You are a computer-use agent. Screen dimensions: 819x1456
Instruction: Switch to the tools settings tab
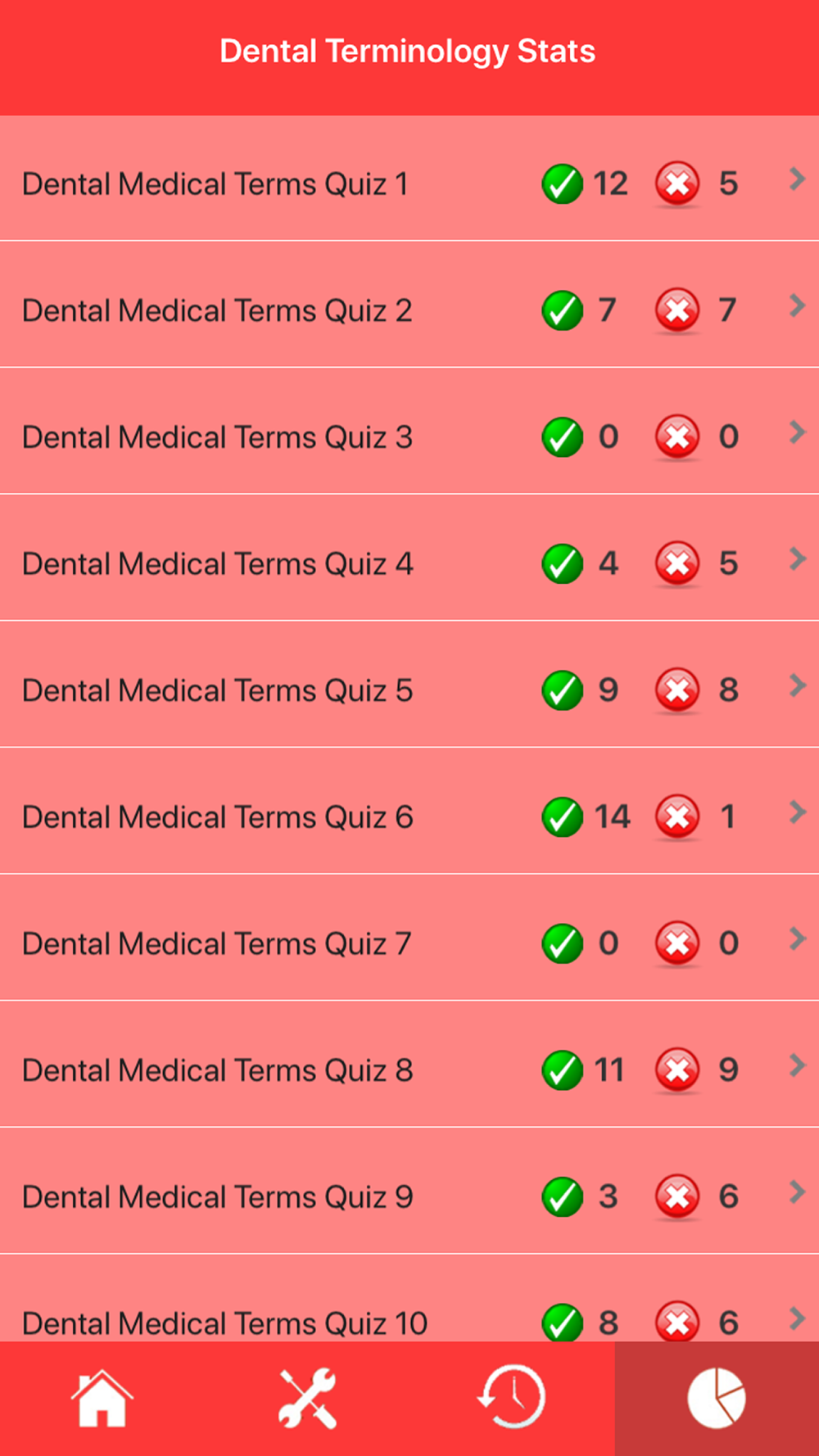click(x=307, y=1399)
